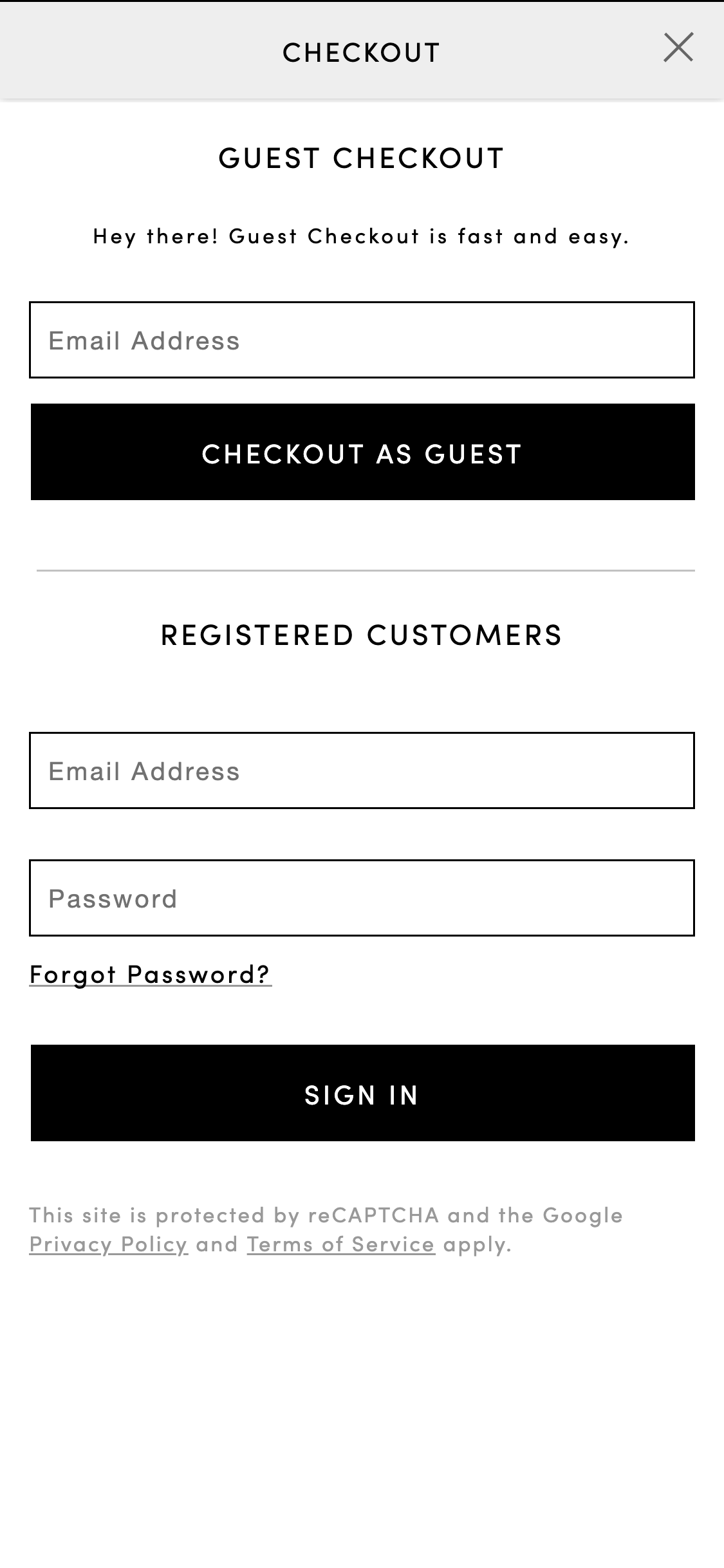Dismiss checkout using the cross icon

(679, 48)
